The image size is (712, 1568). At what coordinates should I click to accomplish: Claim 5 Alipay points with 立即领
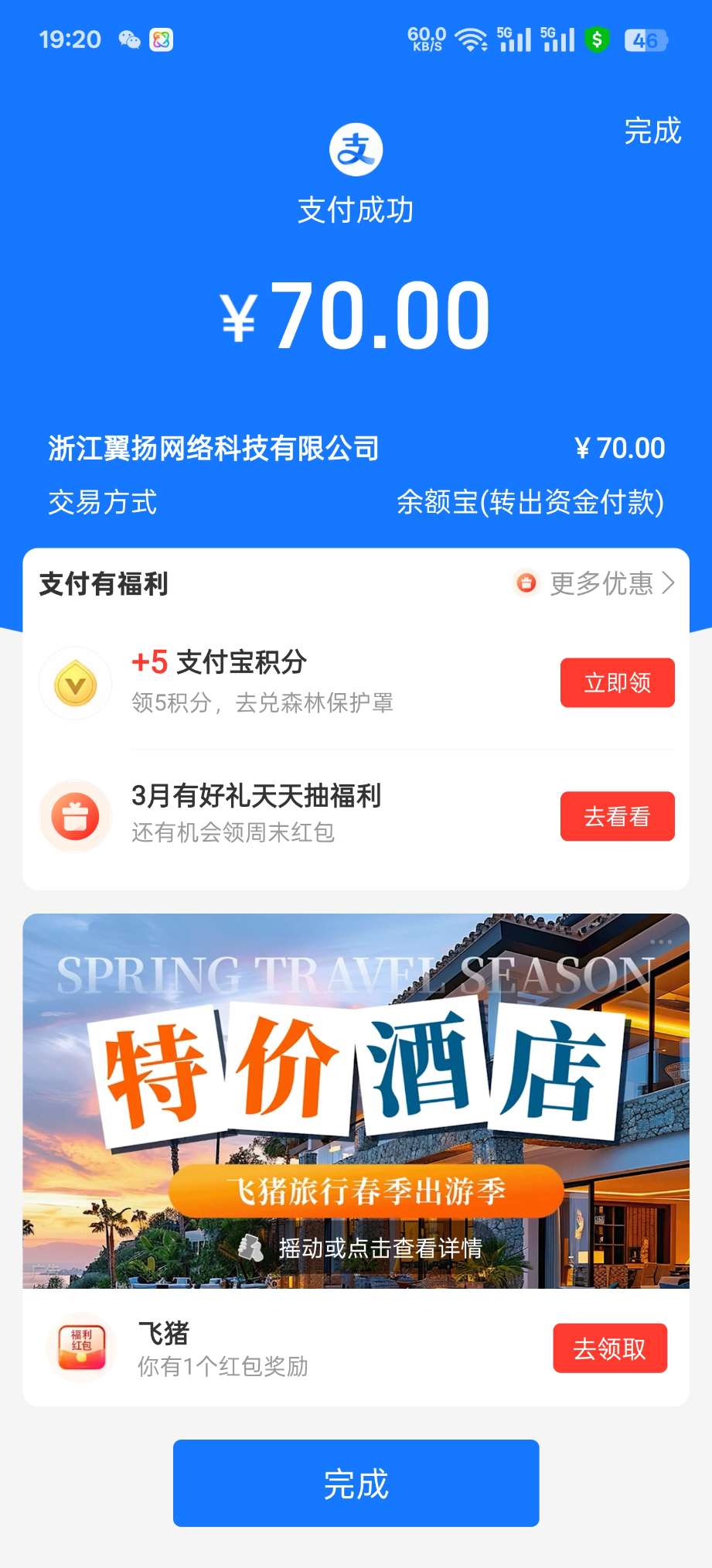(617, 682)
